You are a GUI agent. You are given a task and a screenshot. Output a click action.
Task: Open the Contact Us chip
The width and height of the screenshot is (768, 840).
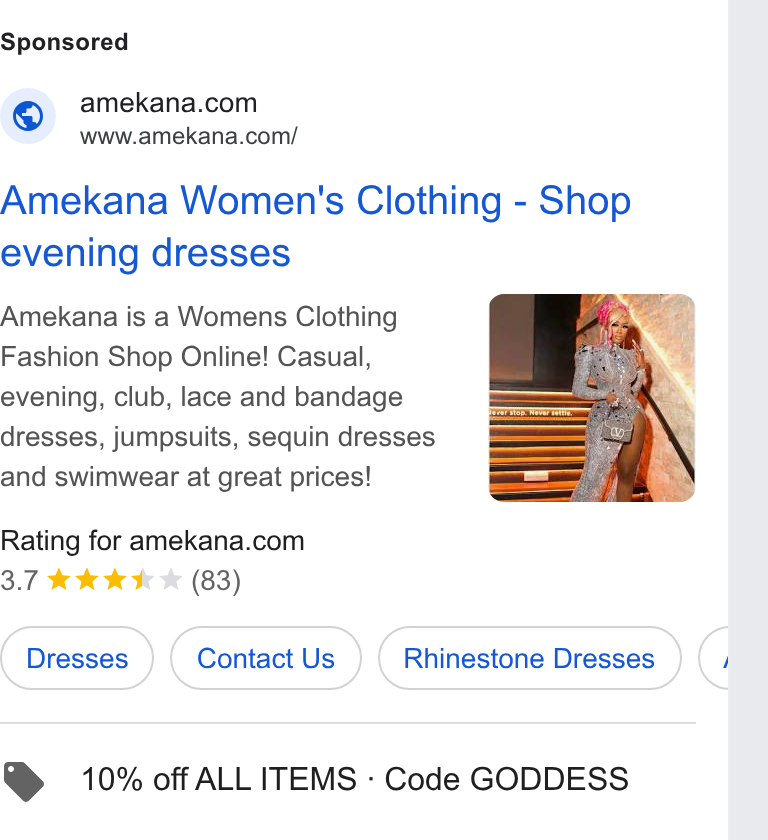266,658
